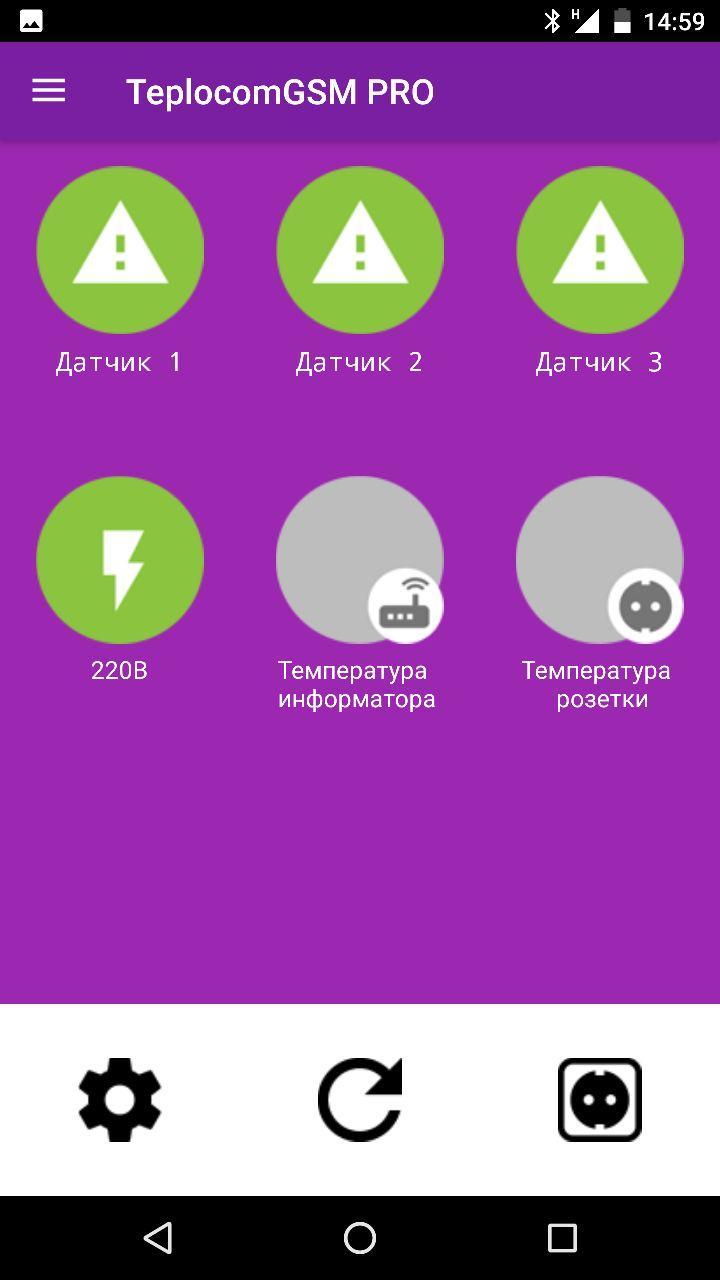Open the Датчик 2 sensor tile
This screenshot has width=720, height=1280.
tap(360, 250)
